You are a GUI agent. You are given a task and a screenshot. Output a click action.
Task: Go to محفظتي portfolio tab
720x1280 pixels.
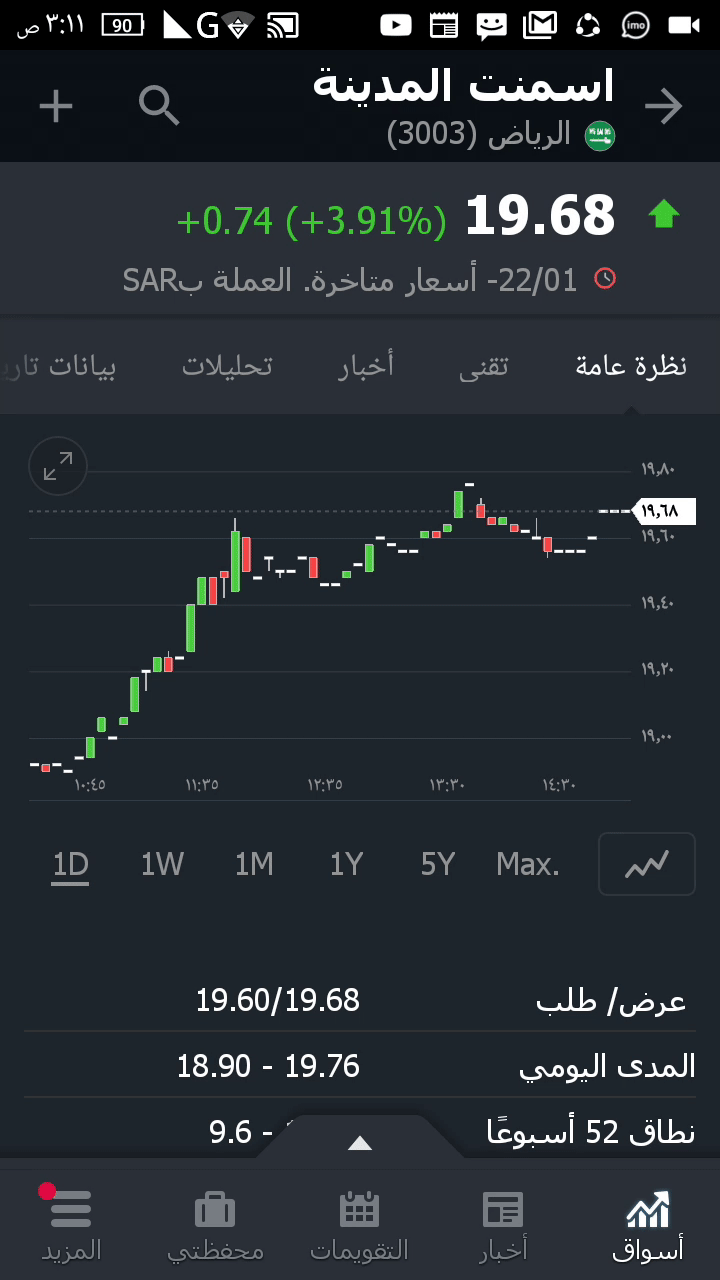click(215, 1224)
